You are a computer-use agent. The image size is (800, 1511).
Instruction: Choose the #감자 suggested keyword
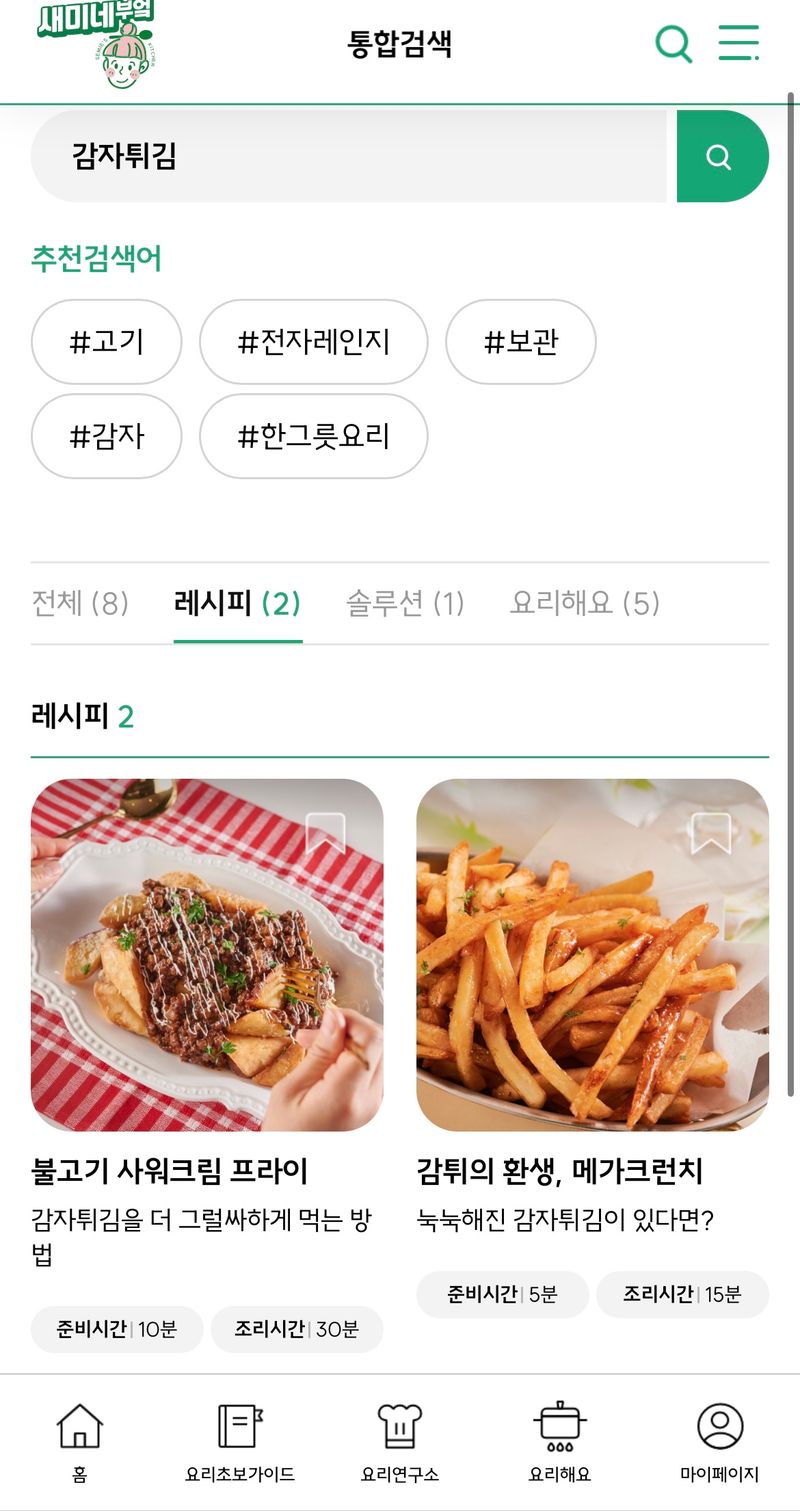click(107, 436)
